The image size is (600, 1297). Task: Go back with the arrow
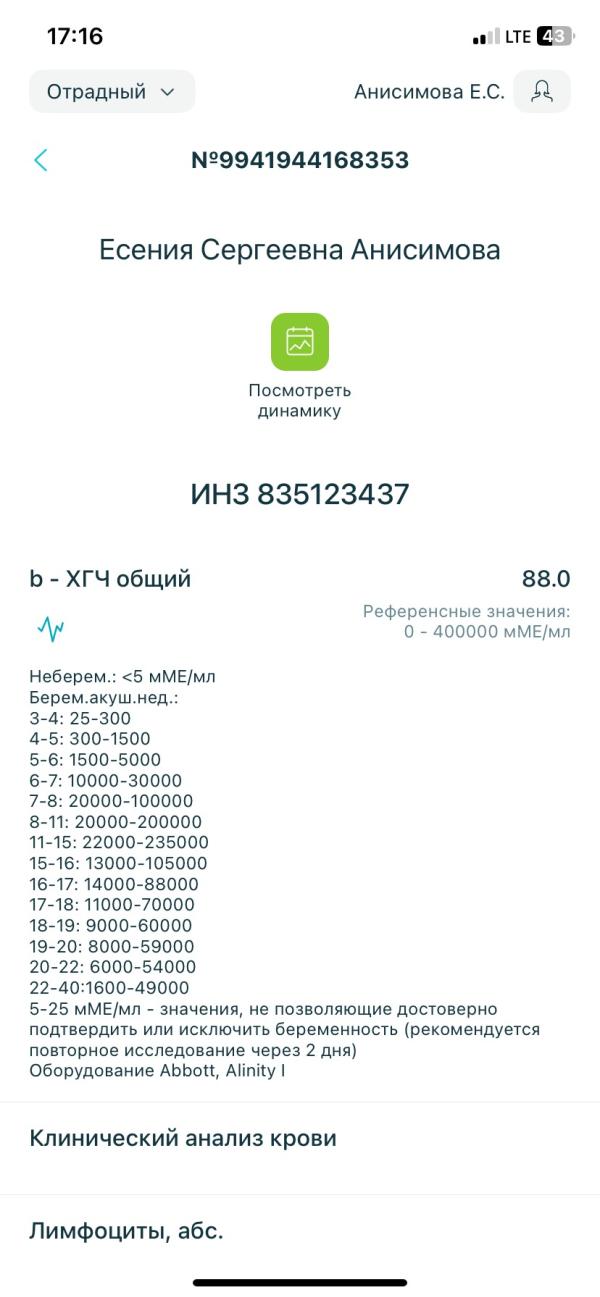pyautogui.click(x=41, y=160)
